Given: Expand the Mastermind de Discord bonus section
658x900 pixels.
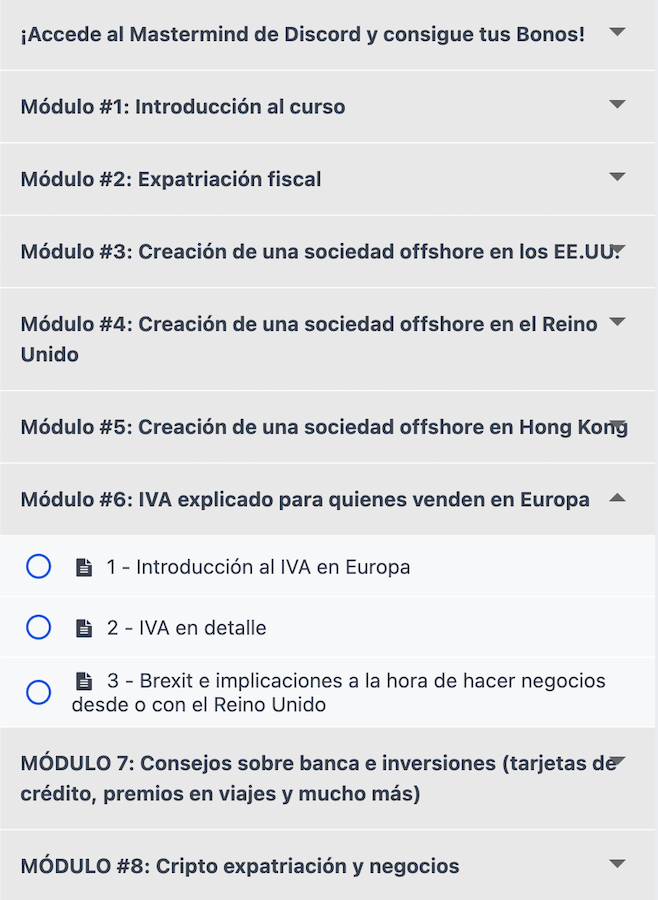Looking at the screenshot, I should click(617, 33).
